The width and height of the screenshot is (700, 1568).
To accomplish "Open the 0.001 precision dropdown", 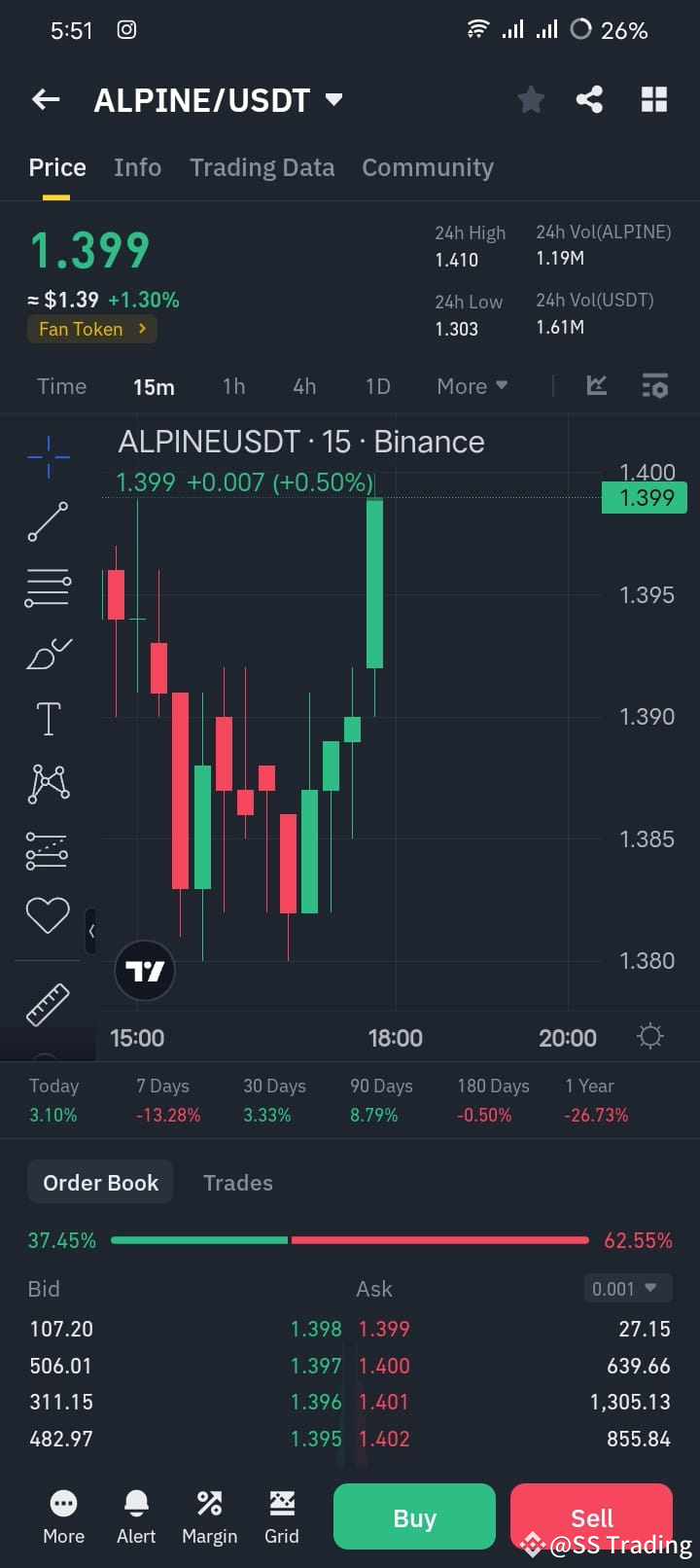I will 627,1288.
